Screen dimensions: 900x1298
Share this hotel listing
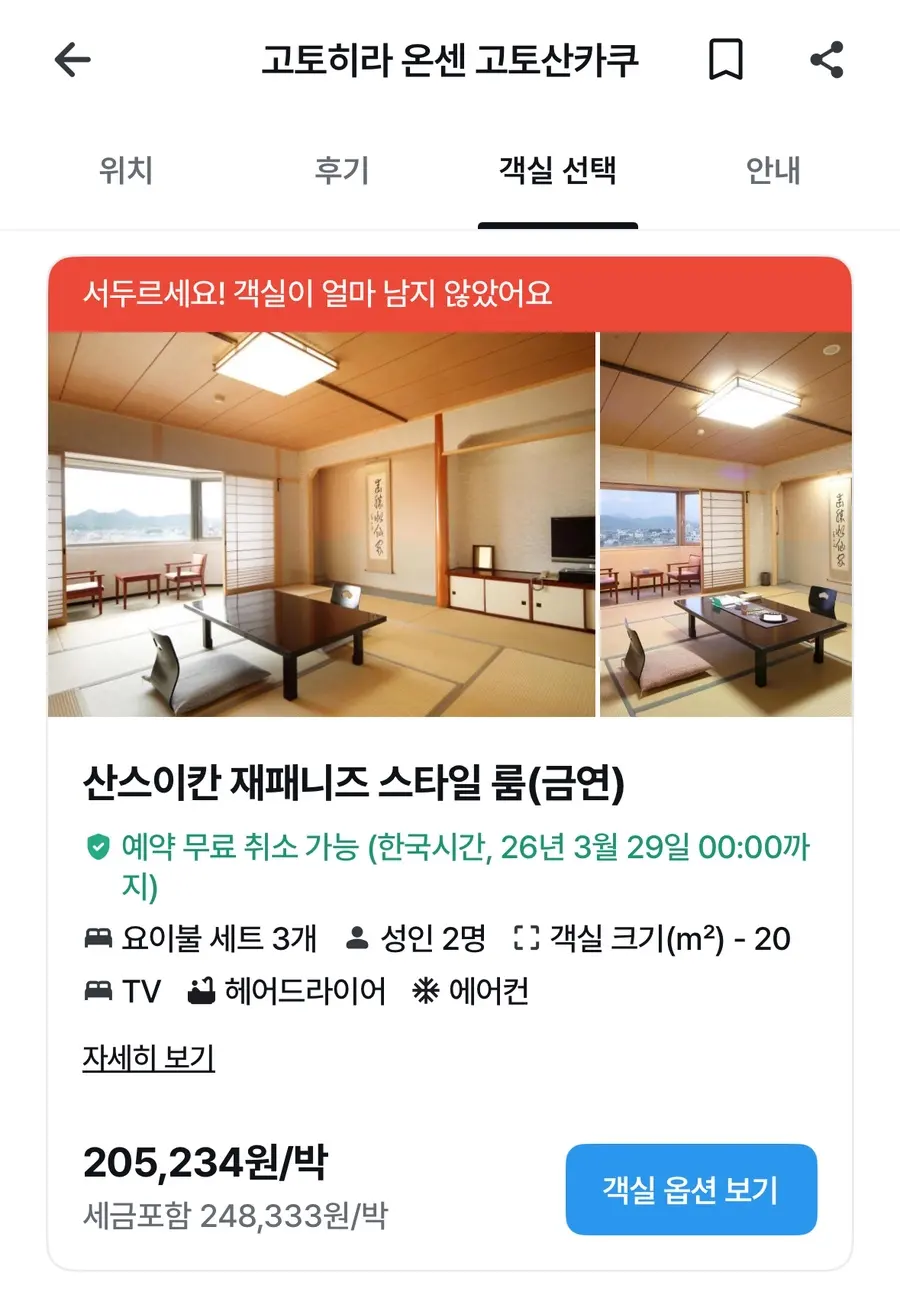coord(827,60)
